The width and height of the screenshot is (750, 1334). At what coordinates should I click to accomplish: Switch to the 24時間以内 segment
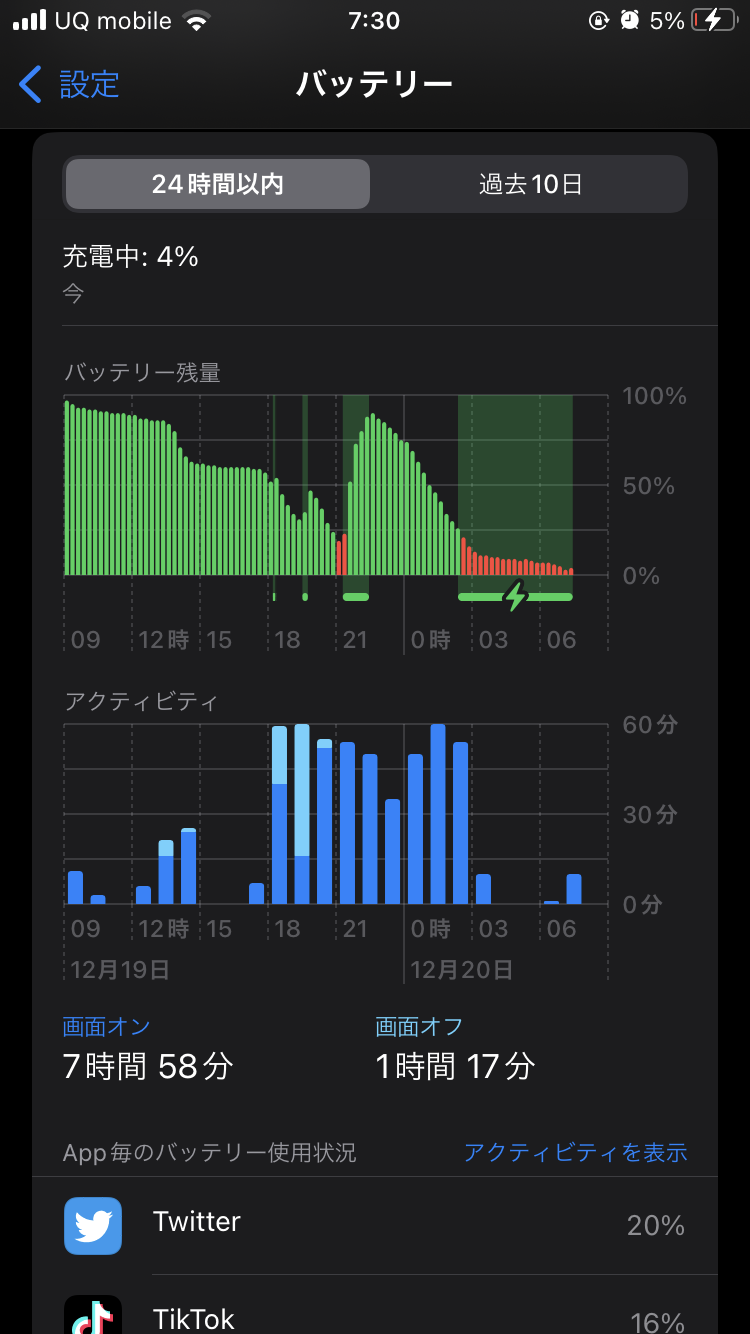point(217,184)
